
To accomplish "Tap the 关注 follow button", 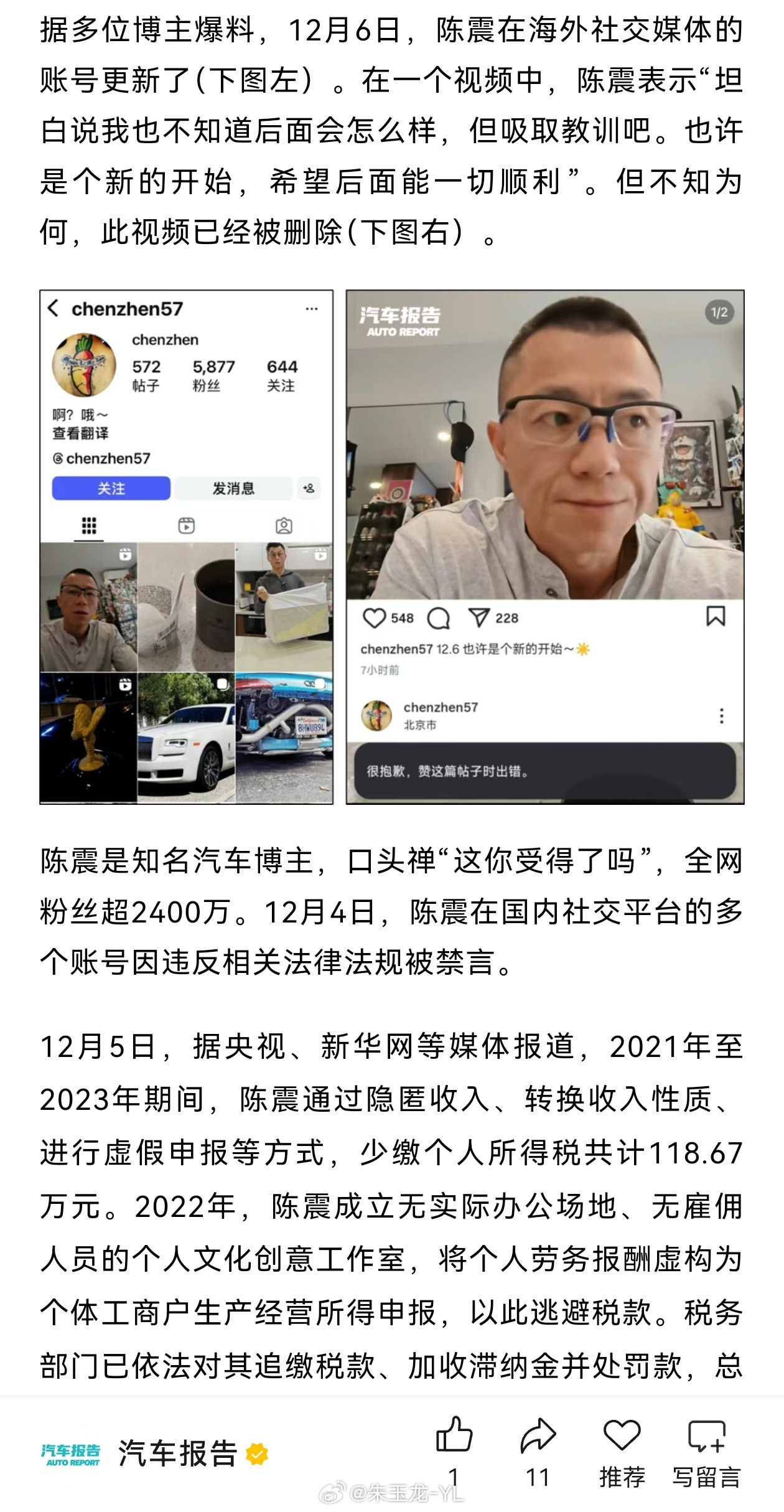I will point(112,489).
